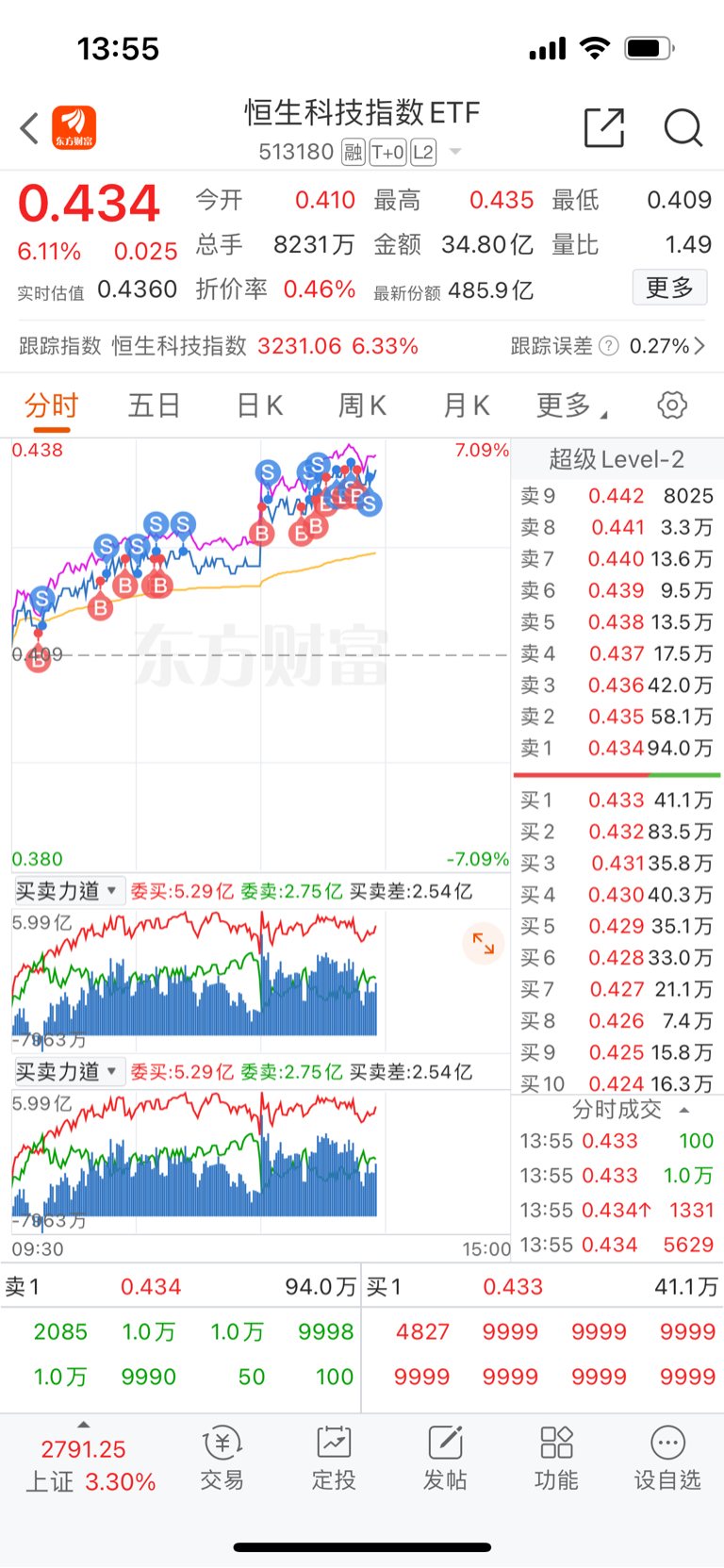This screenshot has width=724, height=1568.
Task: Expand the 更多 chart period dropdown
Action: (562, 404)
